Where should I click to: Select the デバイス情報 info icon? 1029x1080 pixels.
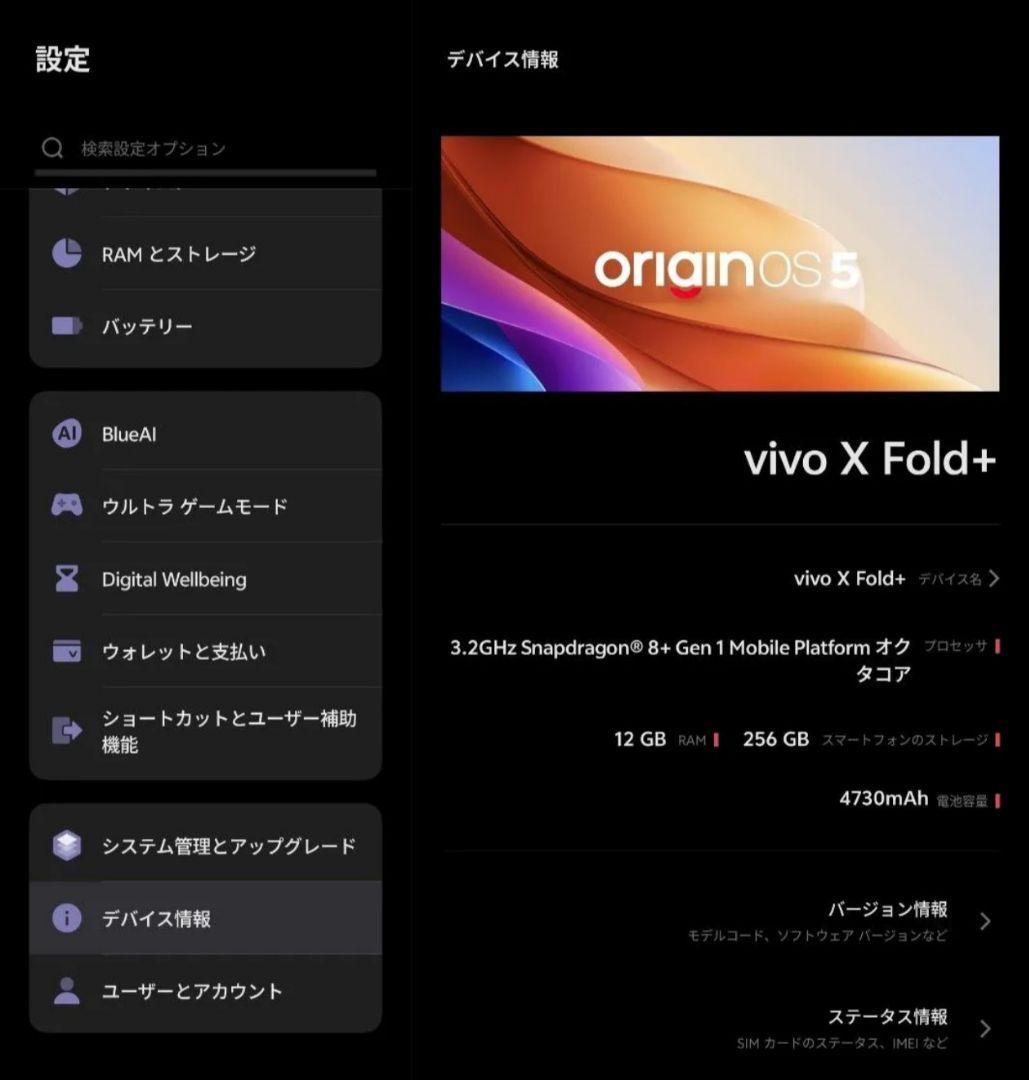tap(67, 918)
